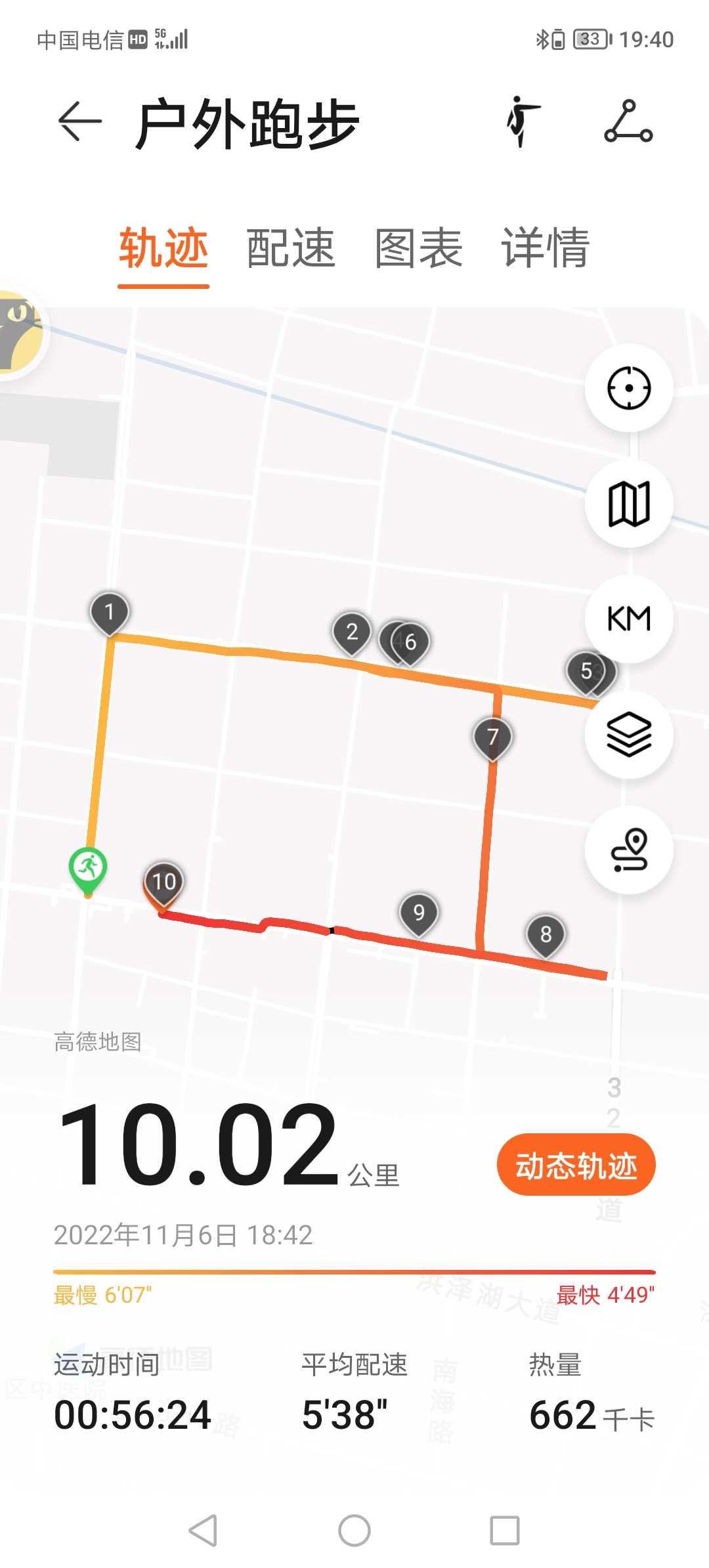Recenter the map with the locate button
Screen dimensions: 709x1568
629,388
